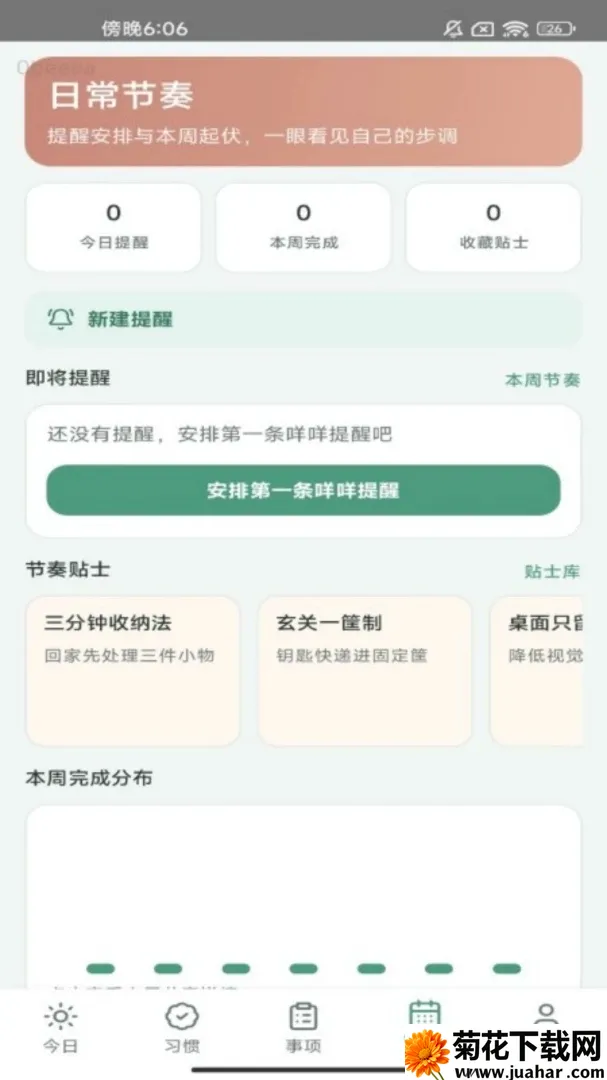Open the 三分钟收纳法 tip card
The image size is (607, 1080).
coord(133,671)
